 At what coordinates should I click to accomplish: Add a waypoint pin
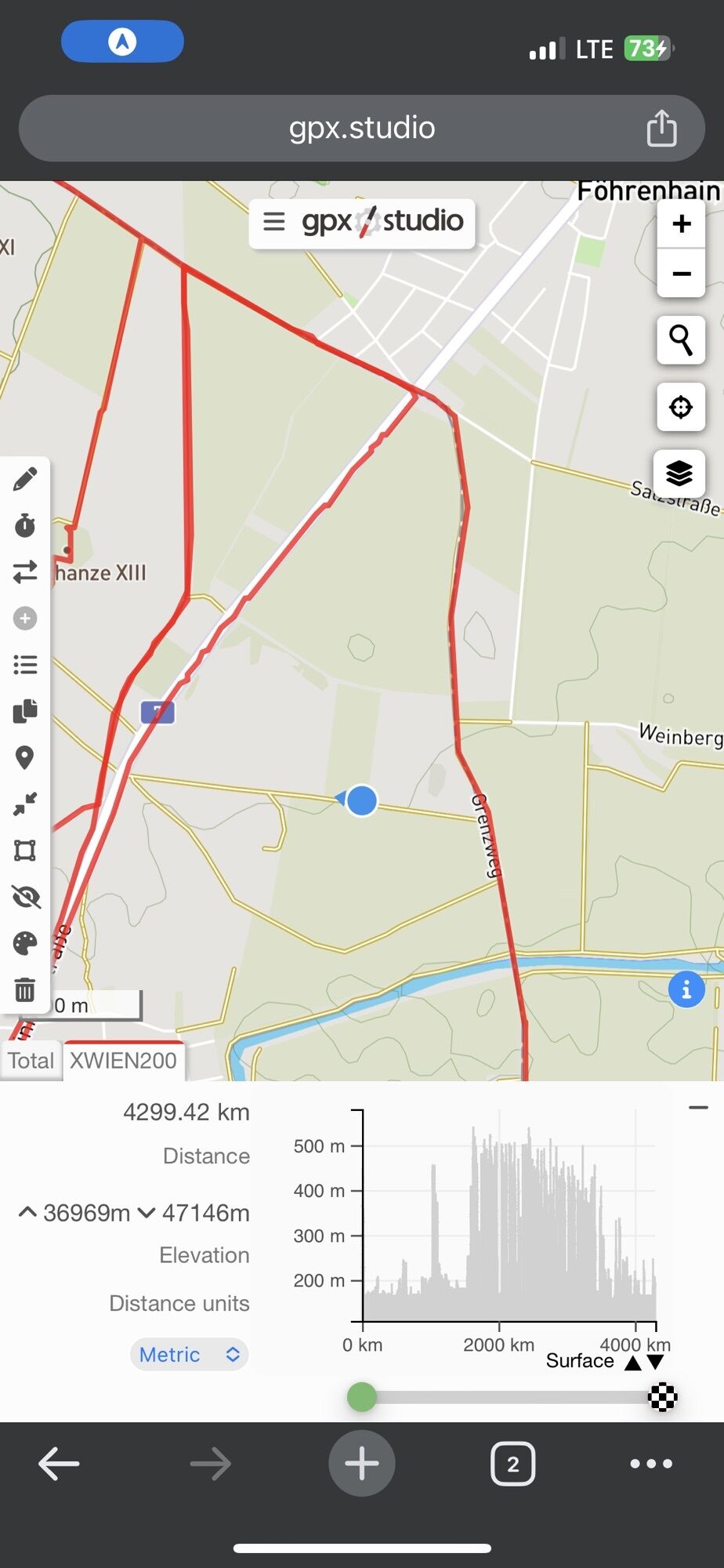tap(25, 757)
